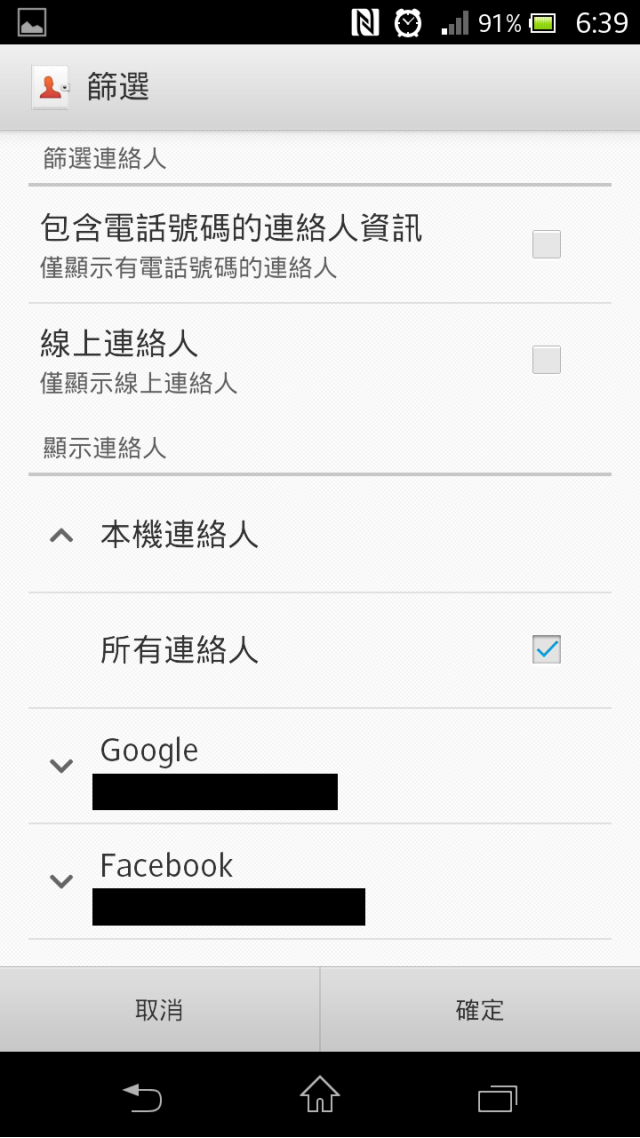Check the 線上連絡人 checkbox

[x=546, y=359]
